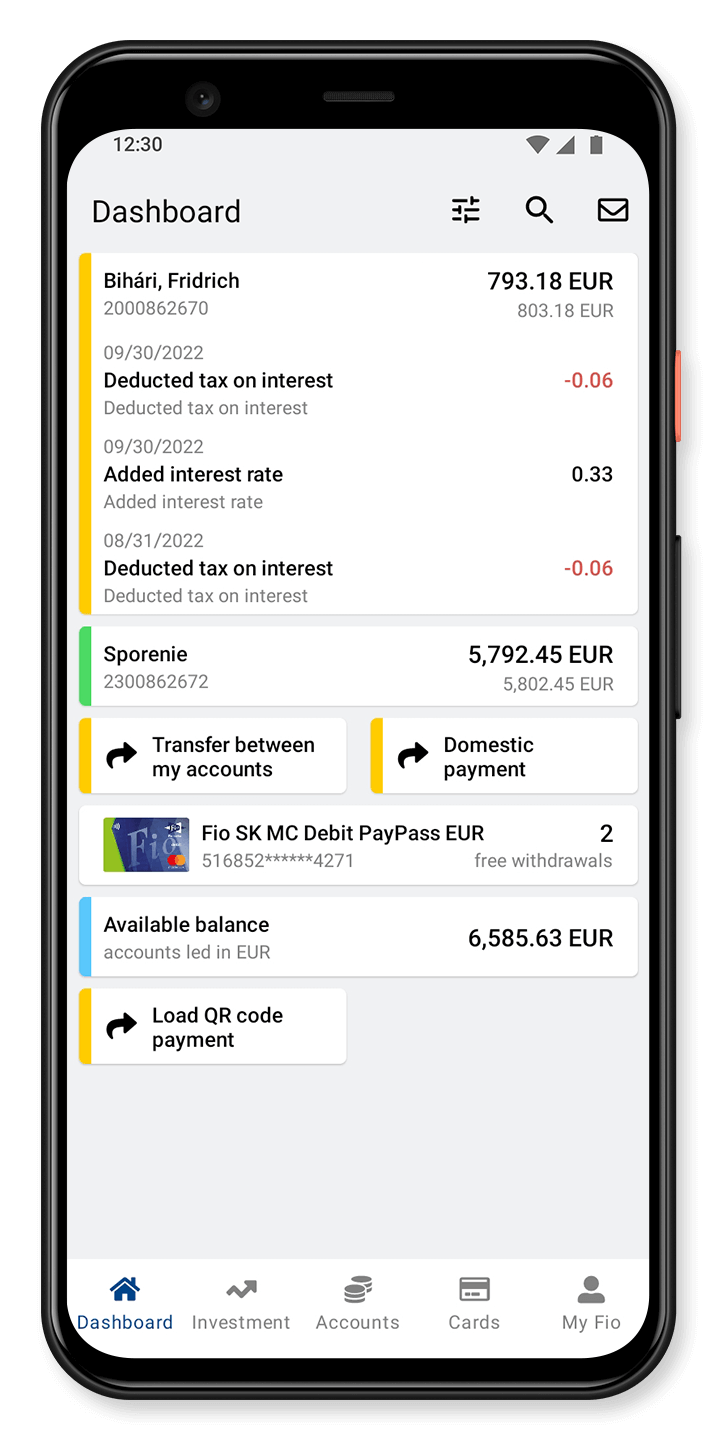Screen dimensions: 722x1444
Task: Open the messages envelope icon
Action: 612,210
